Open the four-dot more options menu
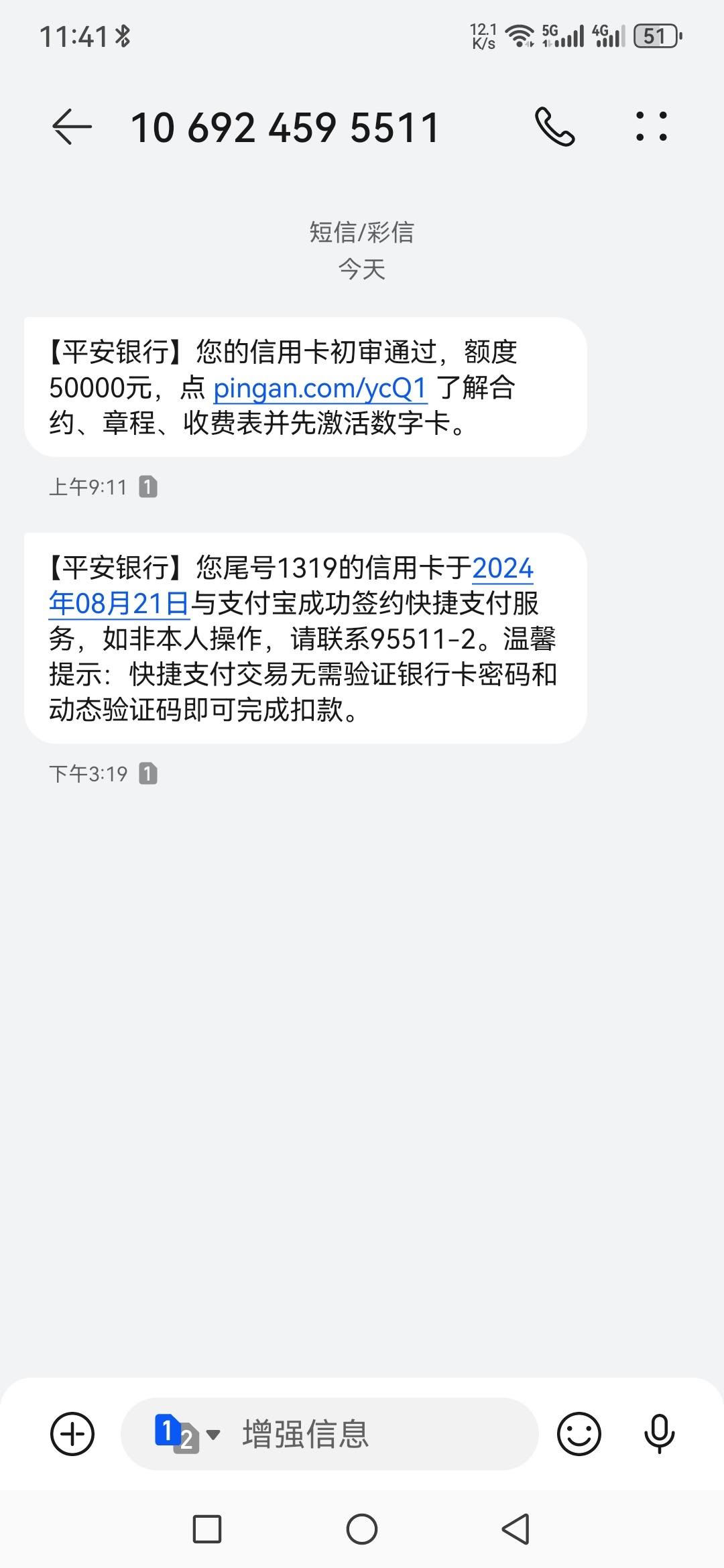Image resolution: width=724 pixels, height=1568 pixels. coord(652,127)
